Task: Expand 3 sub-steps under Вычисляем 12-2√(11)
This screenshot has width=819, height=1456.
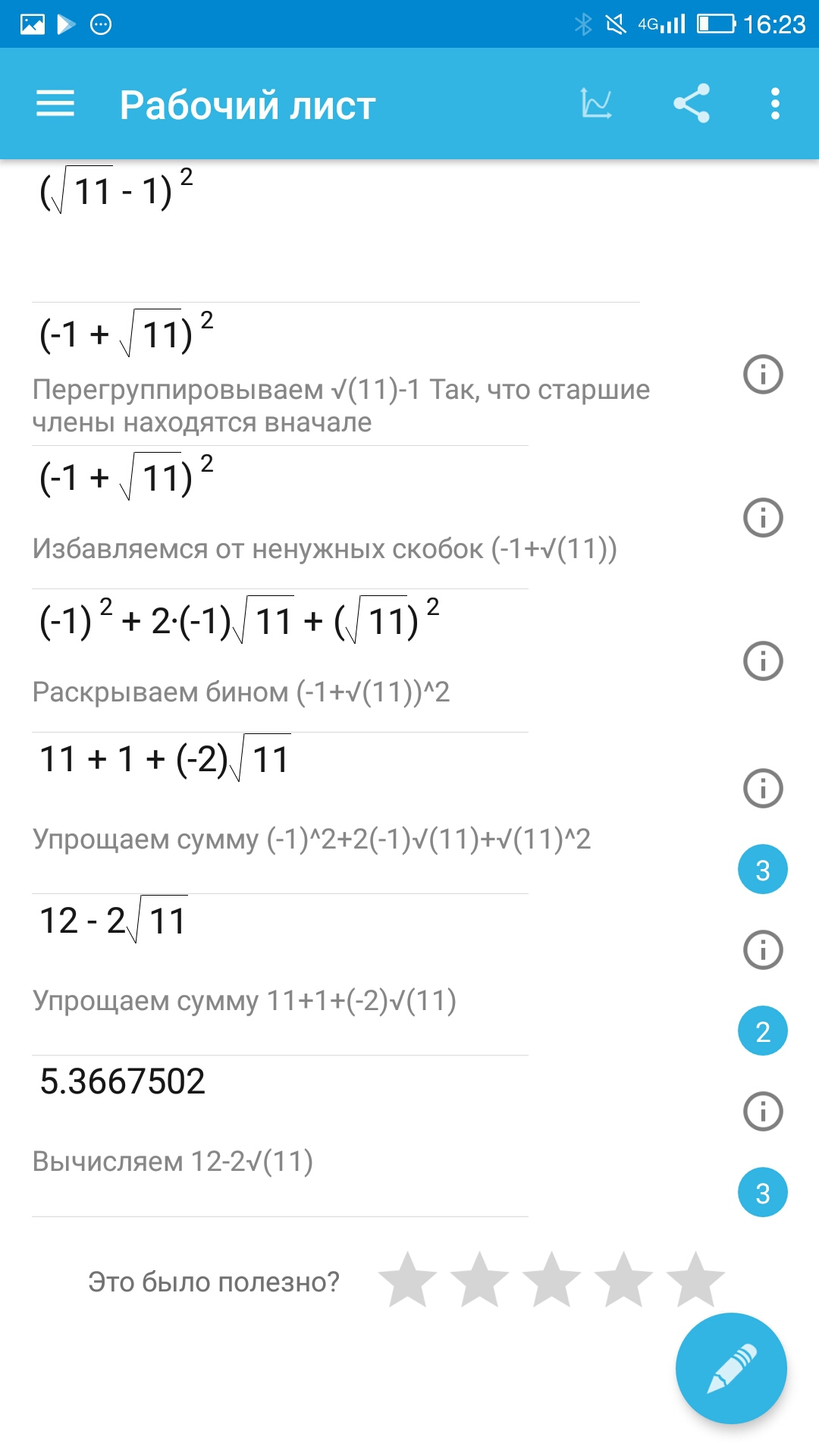Action: [x=762, y=1192]
